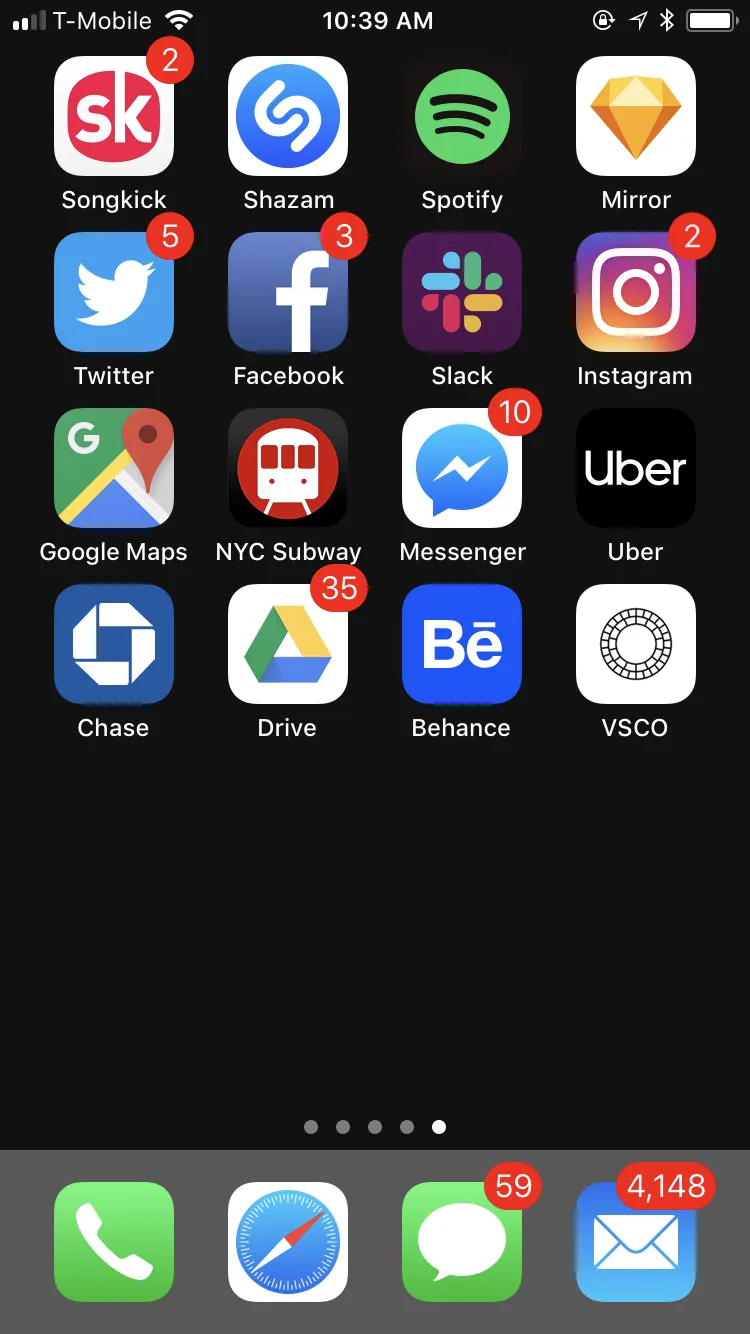The image size is (750, 1334).
Task: Launch Behance
Action: [462, 644]
